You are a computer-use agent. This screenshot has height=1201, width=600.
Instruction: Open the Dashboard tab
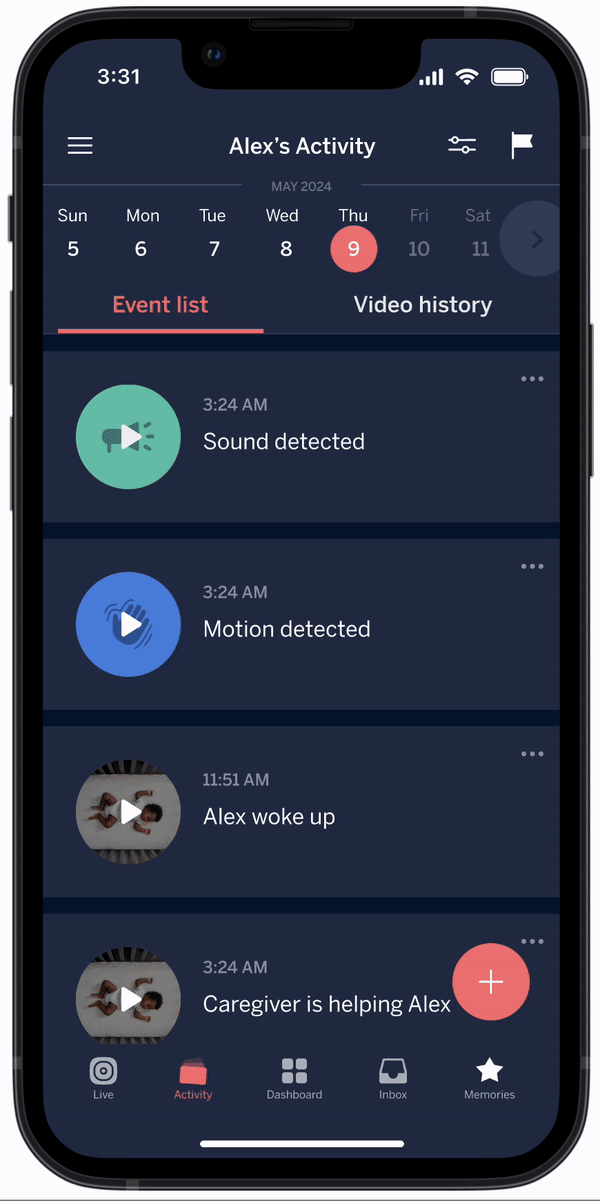point(294,1078)
